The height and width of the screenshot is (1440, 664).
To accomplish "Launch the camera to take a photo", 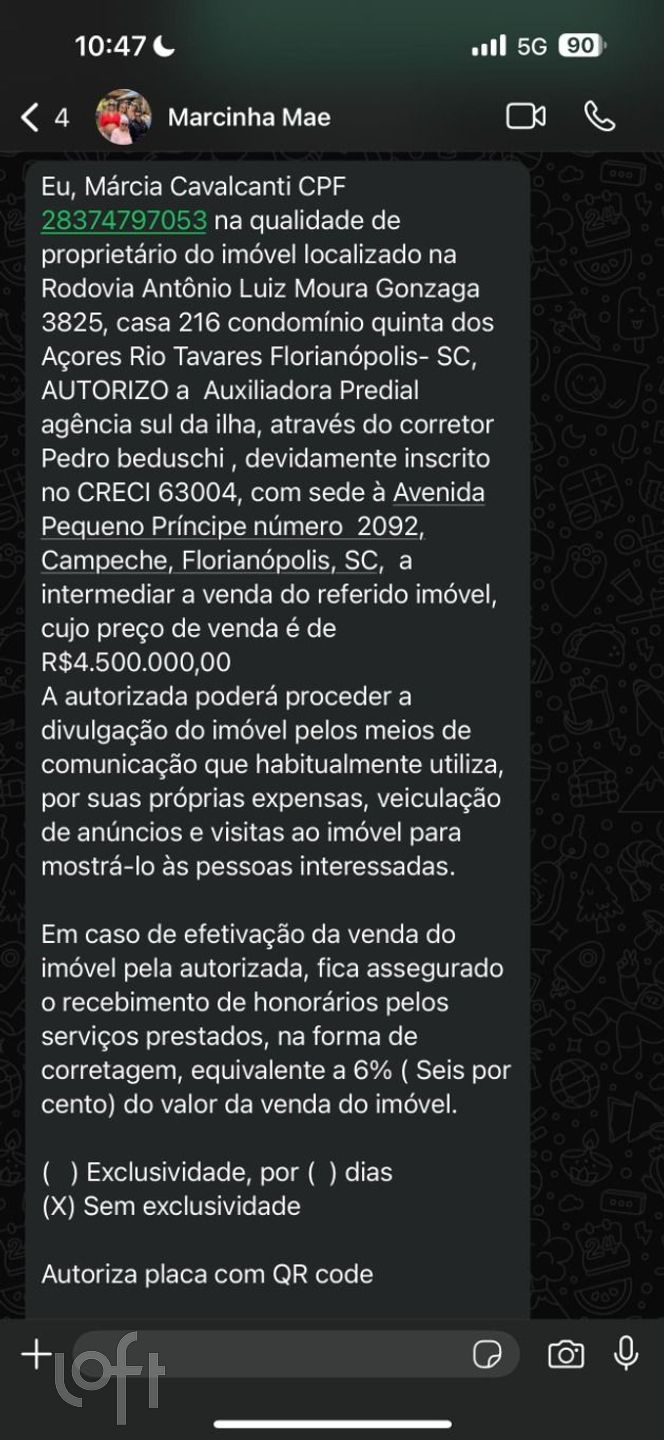I will [566, 1355].
